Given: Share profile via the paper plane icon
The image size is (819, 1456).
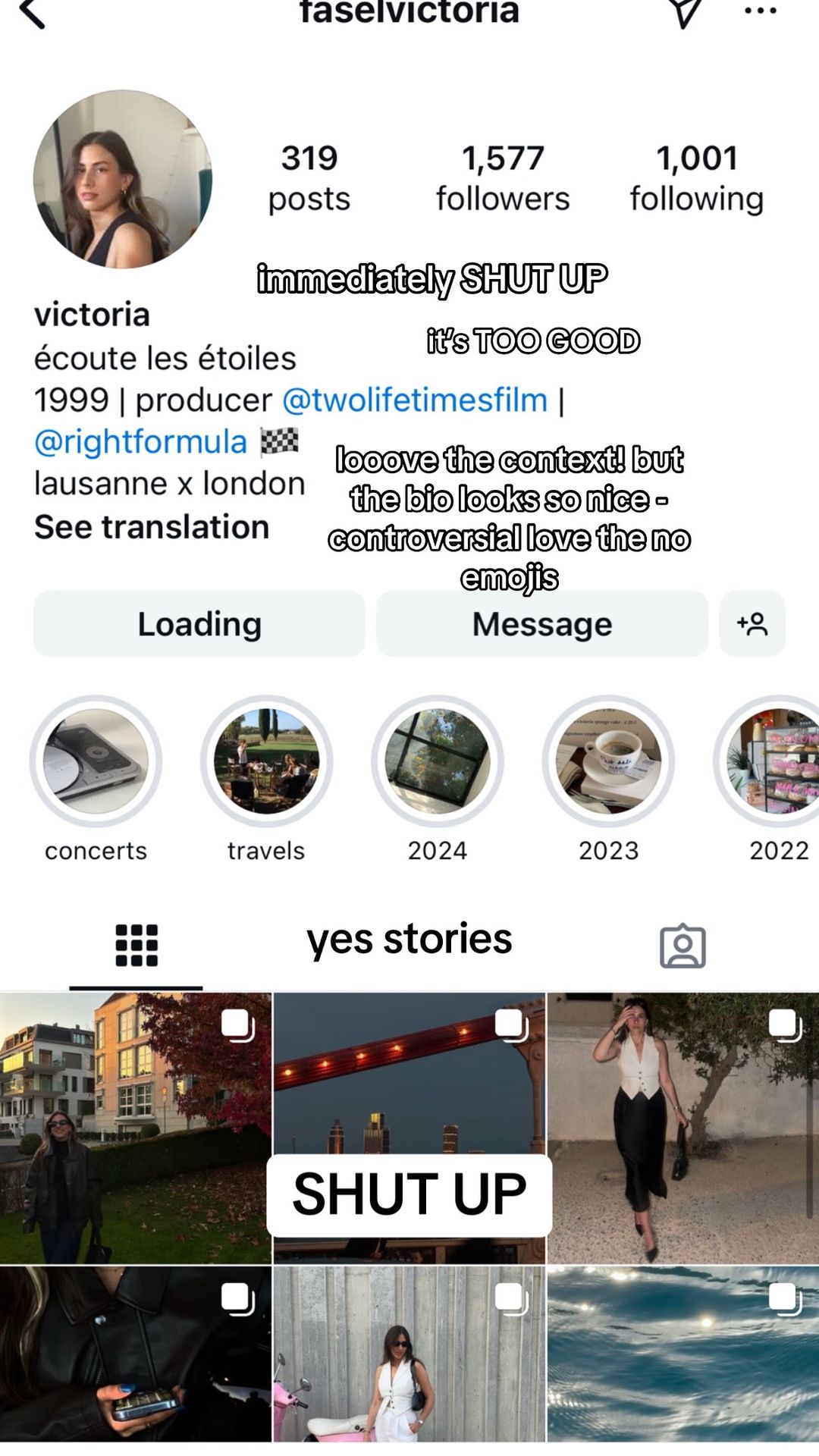Looking at the screenshot, I should tap(686, 12).
